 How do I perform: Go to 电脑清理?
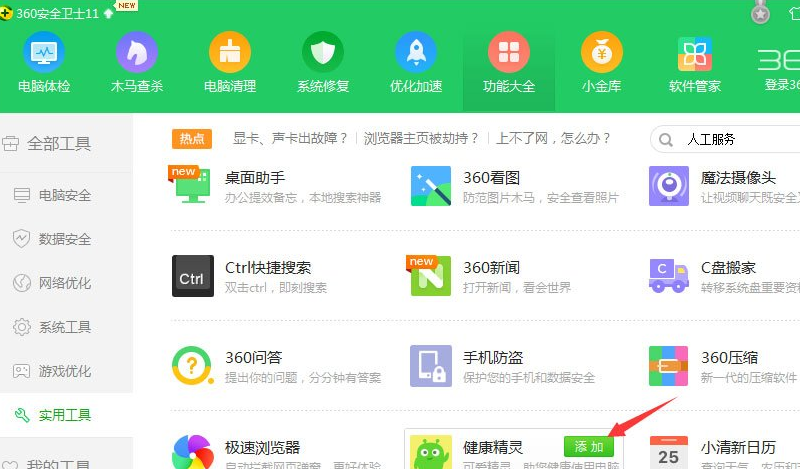coord(230,63)
